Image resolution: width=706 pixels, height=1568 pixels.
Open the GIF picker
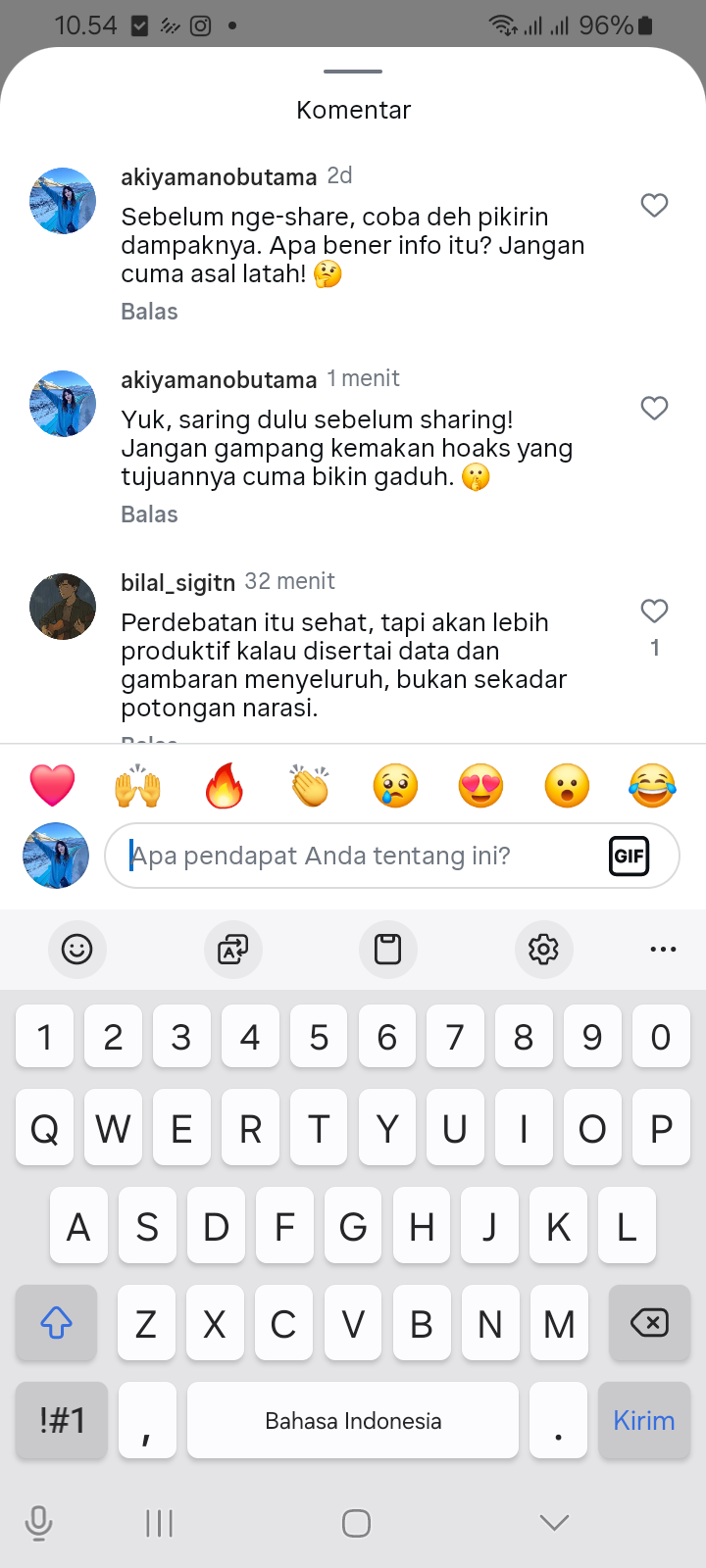[x=629, y=856]
